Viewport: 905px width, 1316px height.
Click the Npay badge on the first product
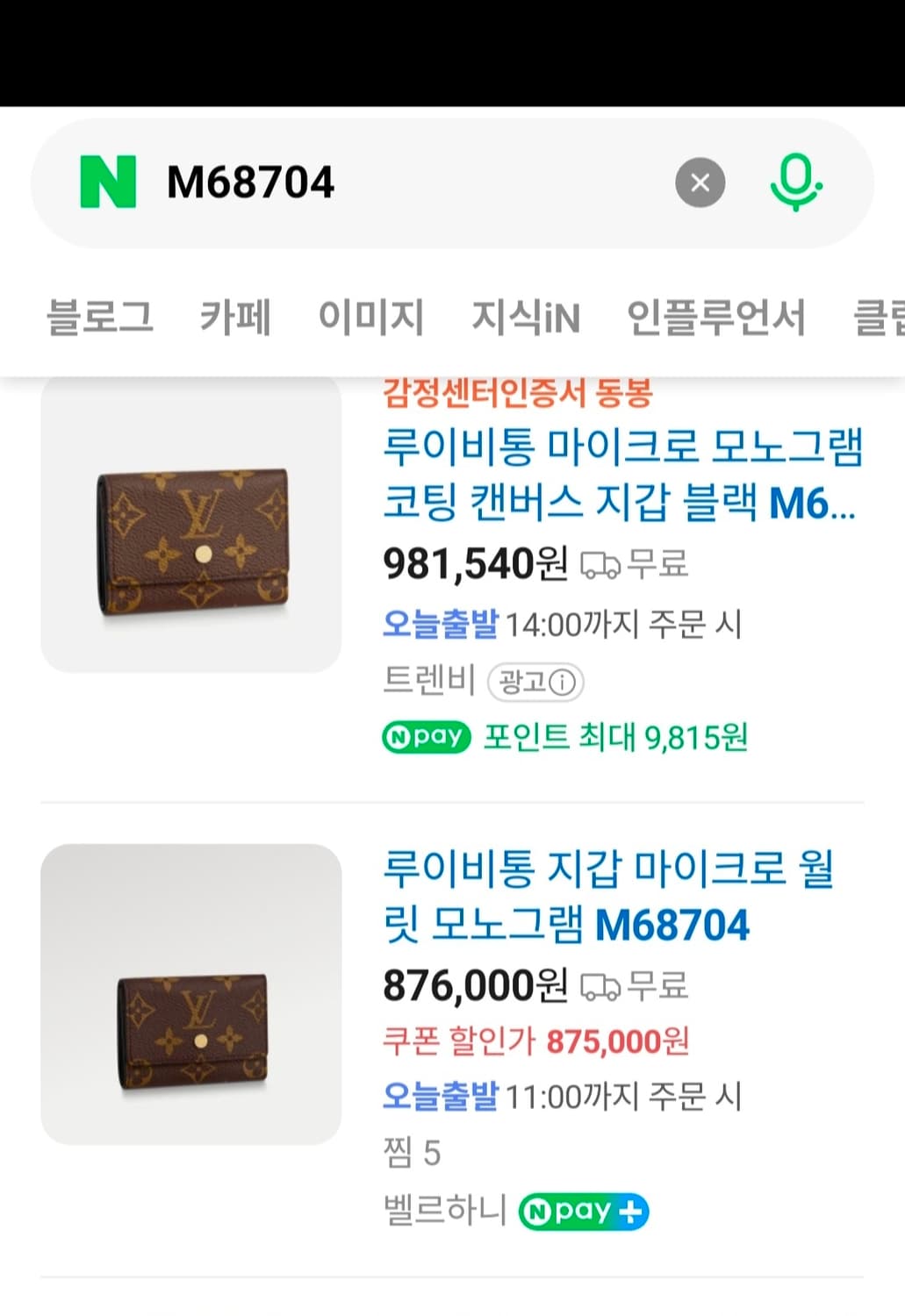[x=427, y=738]
